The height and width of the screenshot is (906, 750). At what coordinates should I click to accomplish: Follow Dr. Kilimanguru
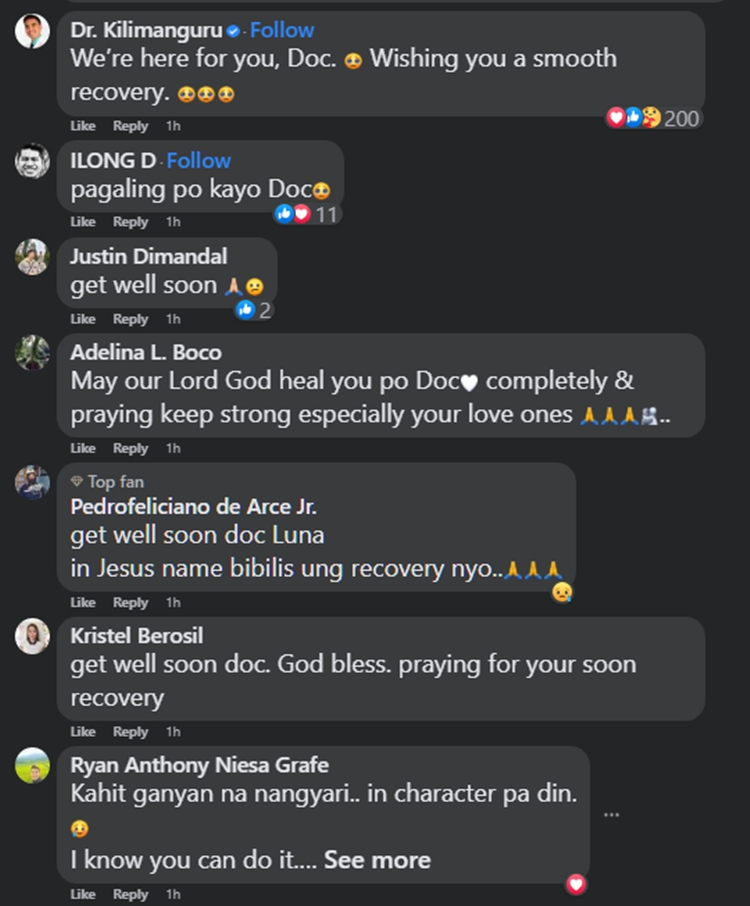(284, 31)
